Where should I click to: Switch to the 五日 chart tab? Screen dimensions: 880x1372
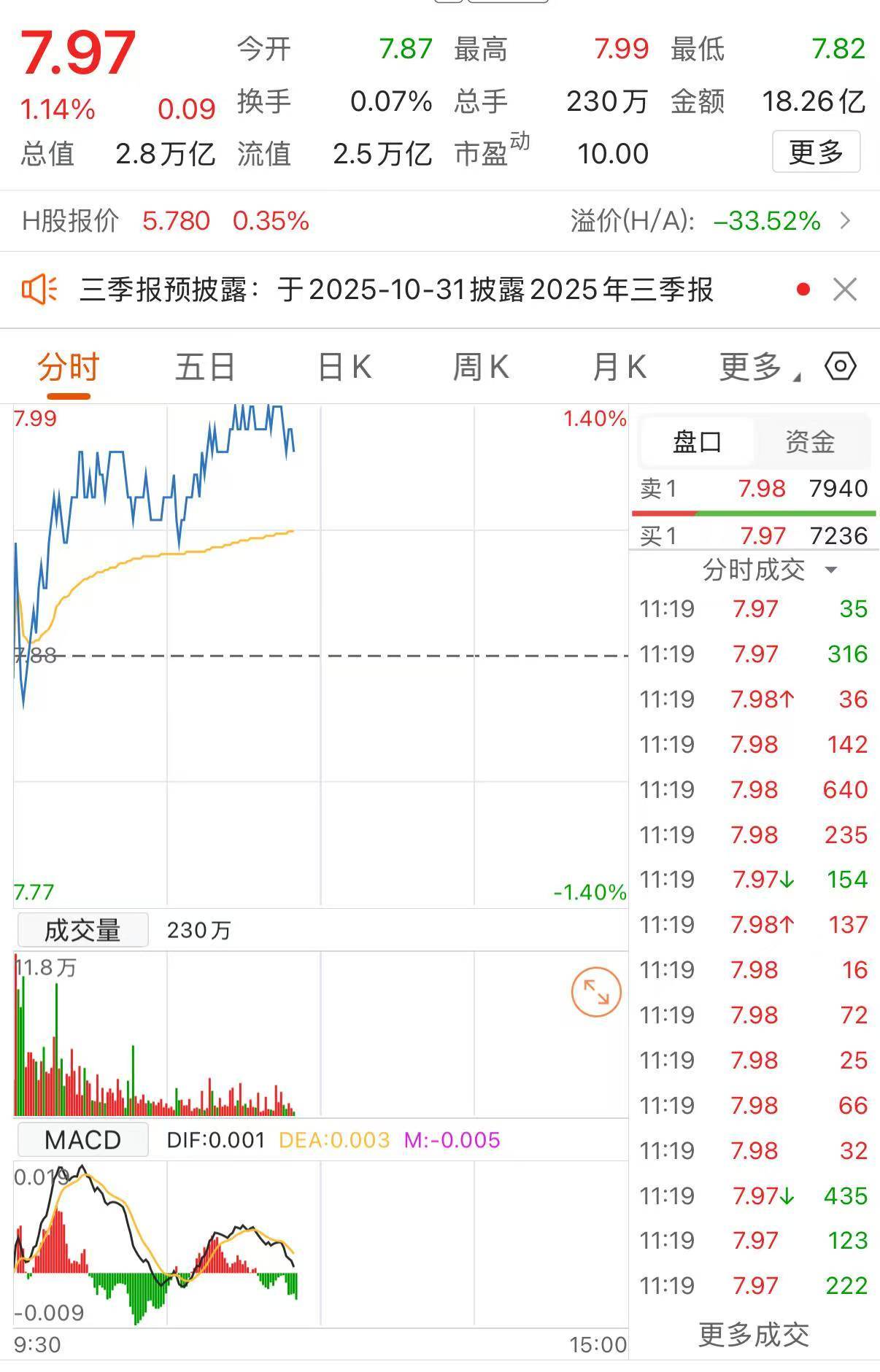[205, 367]
